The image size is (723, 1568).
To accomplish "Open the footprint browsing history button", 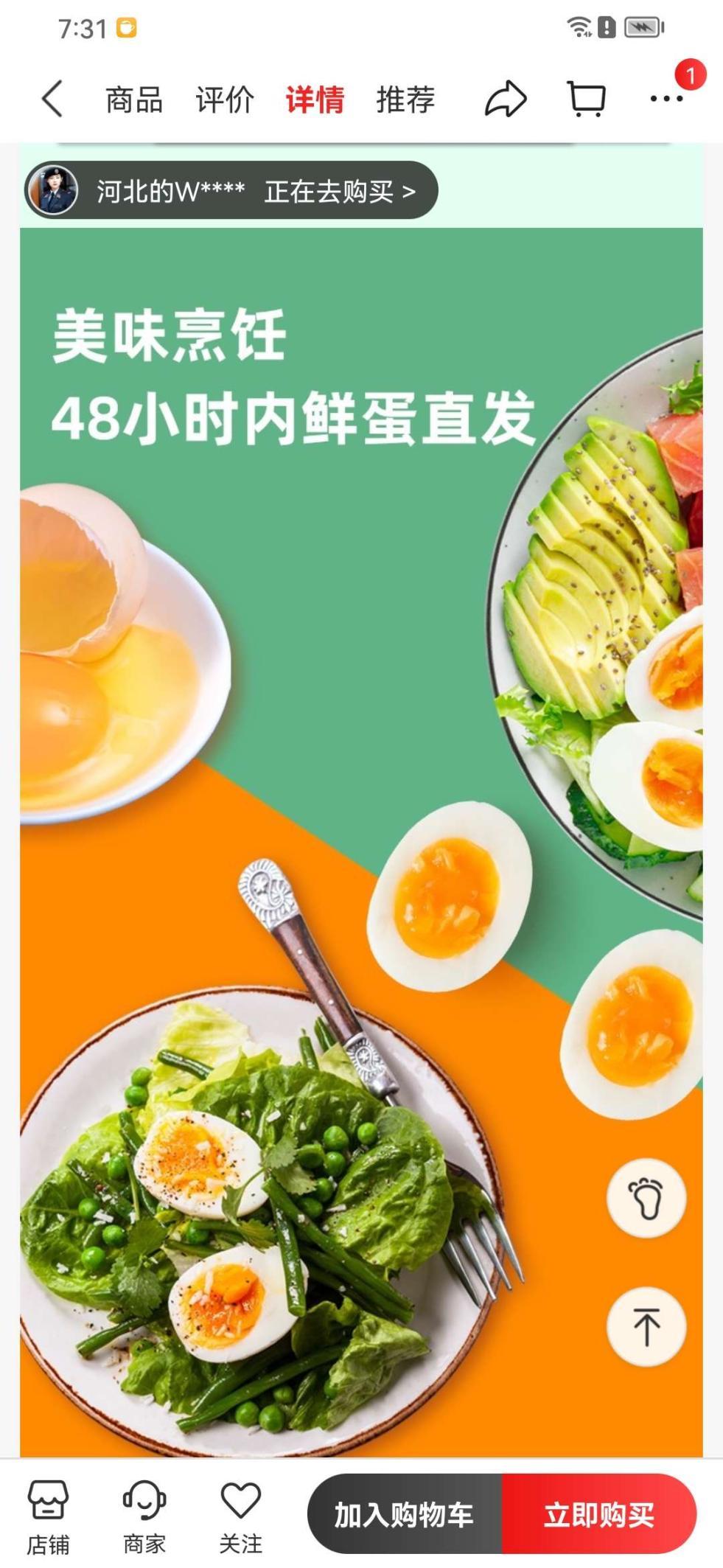I will pos(646,1198).
